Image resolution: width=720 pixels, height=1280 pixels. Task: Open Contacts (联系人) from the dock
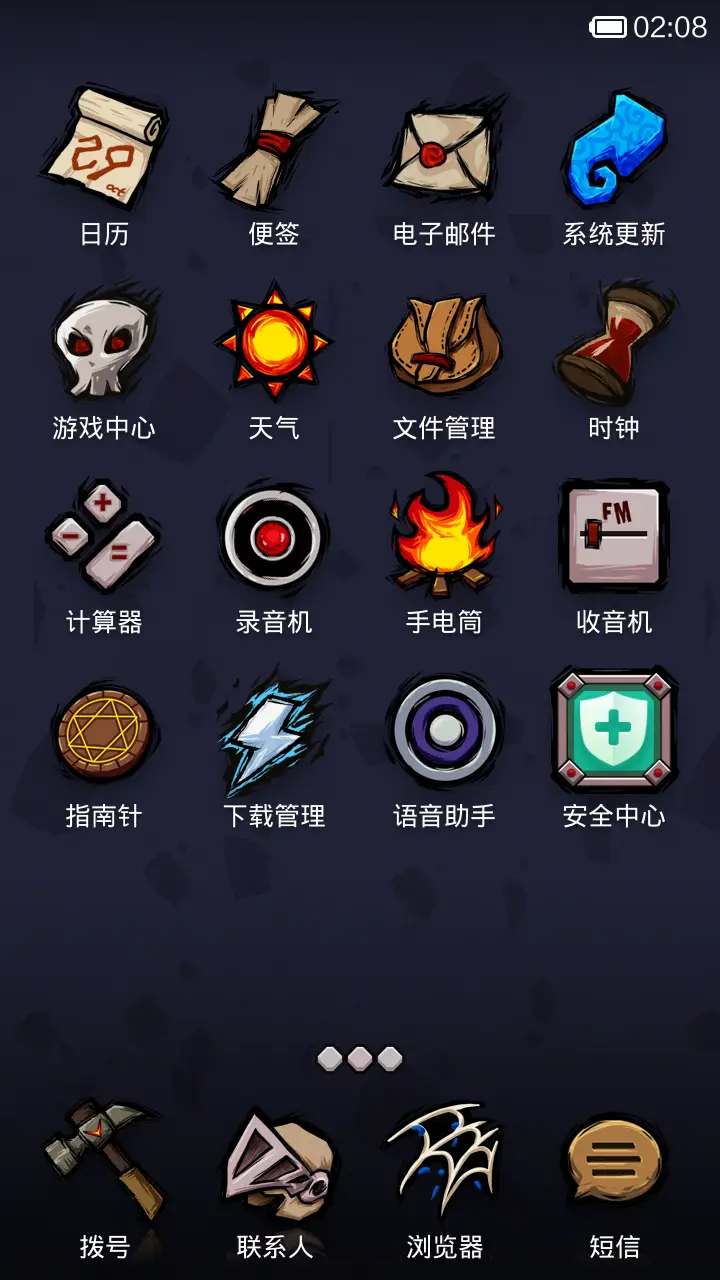point(275,1160)
